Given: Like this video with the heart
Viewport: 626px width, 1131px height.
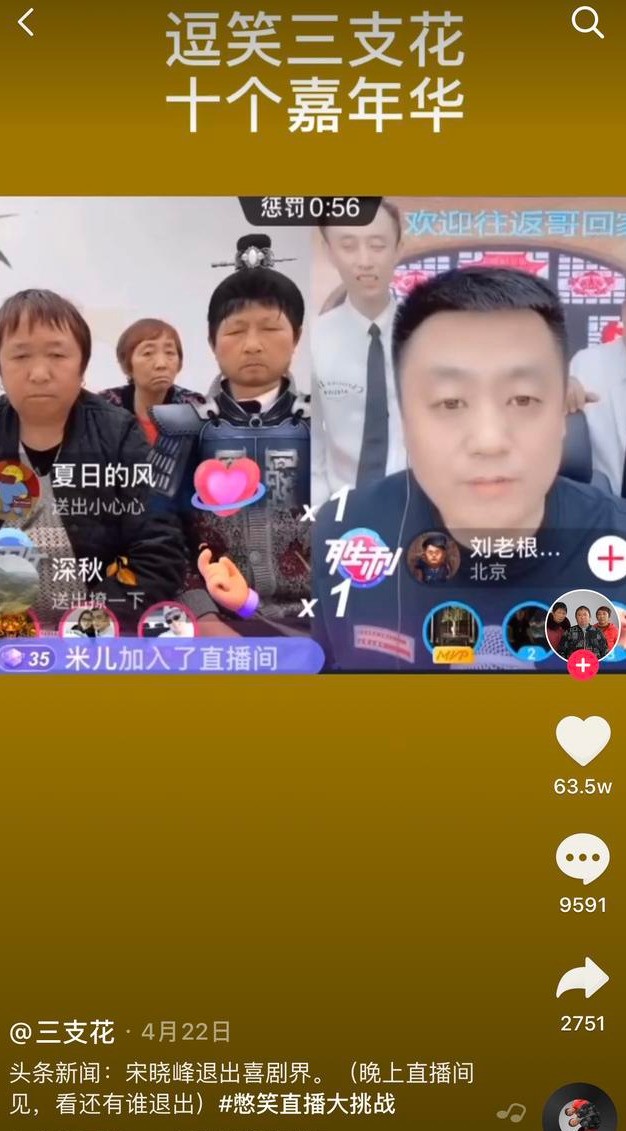Looking at the screenshot, I should point(583,742).
